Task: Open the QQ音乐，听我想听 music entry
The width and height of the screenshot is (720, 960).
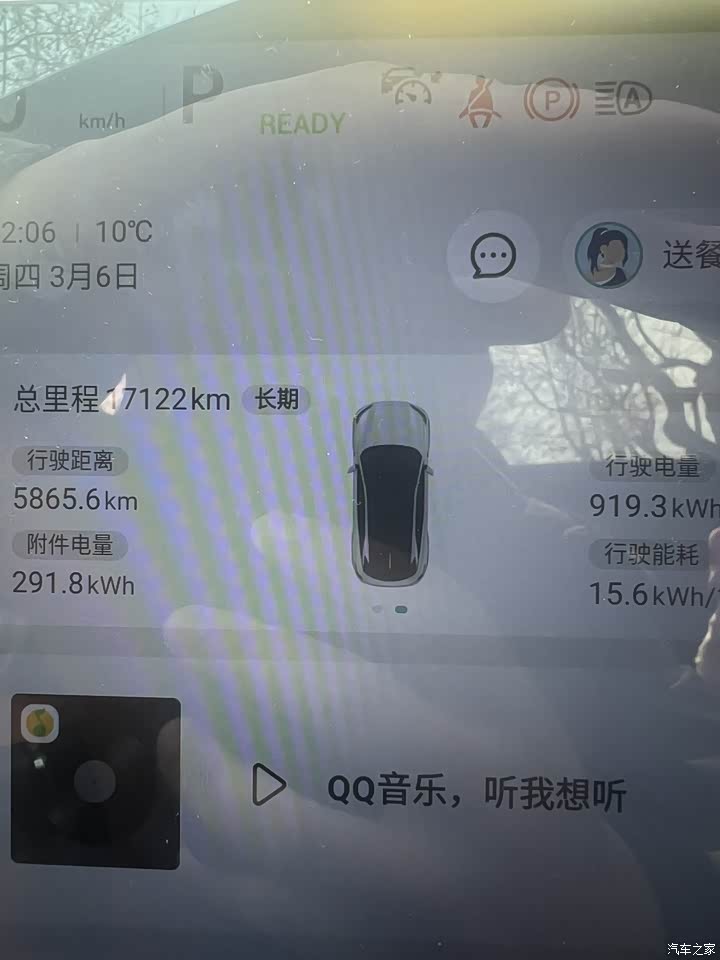Action: coord(476,792)
